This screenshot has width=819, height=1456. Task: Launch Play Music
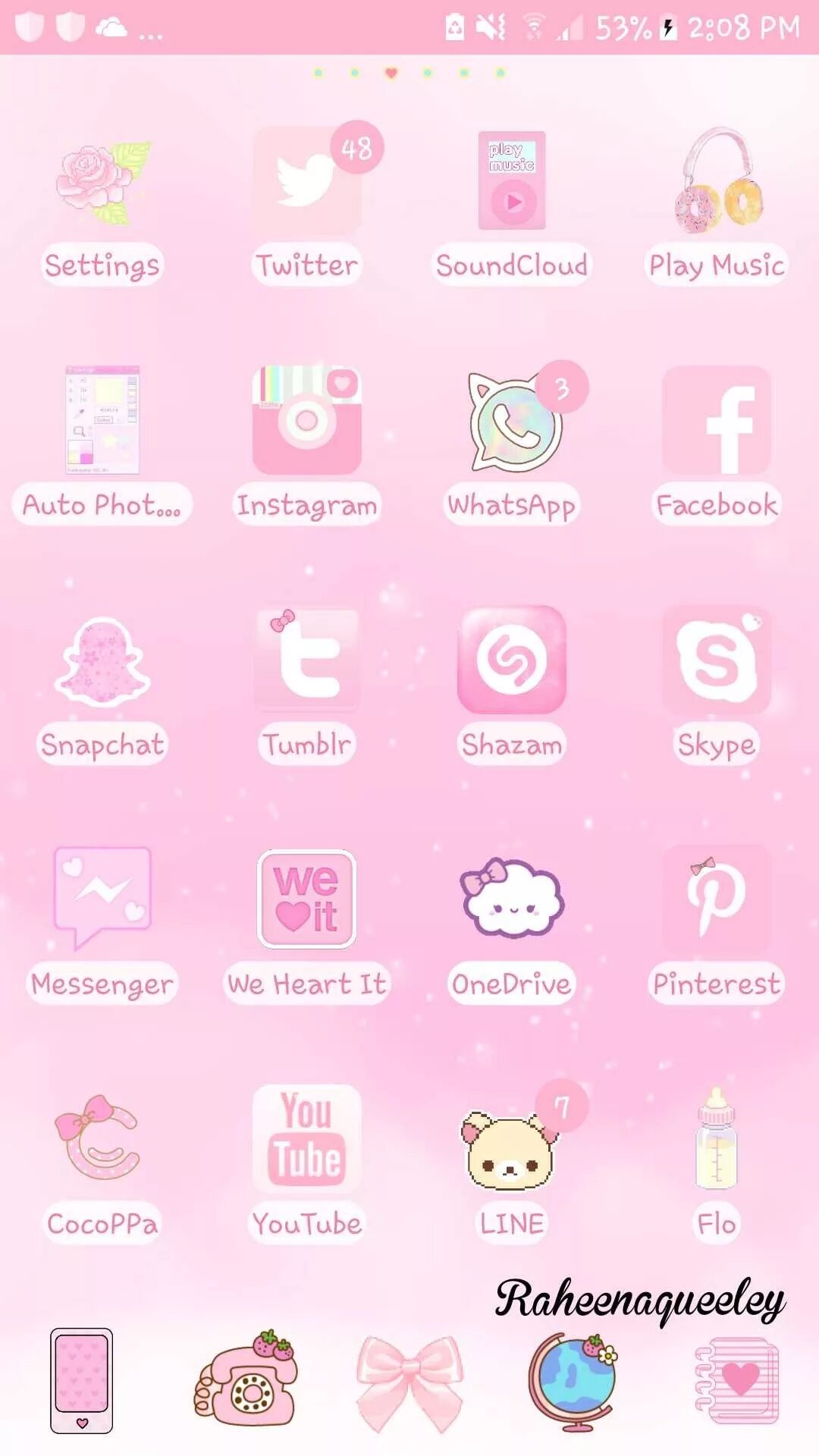[717, 182]
